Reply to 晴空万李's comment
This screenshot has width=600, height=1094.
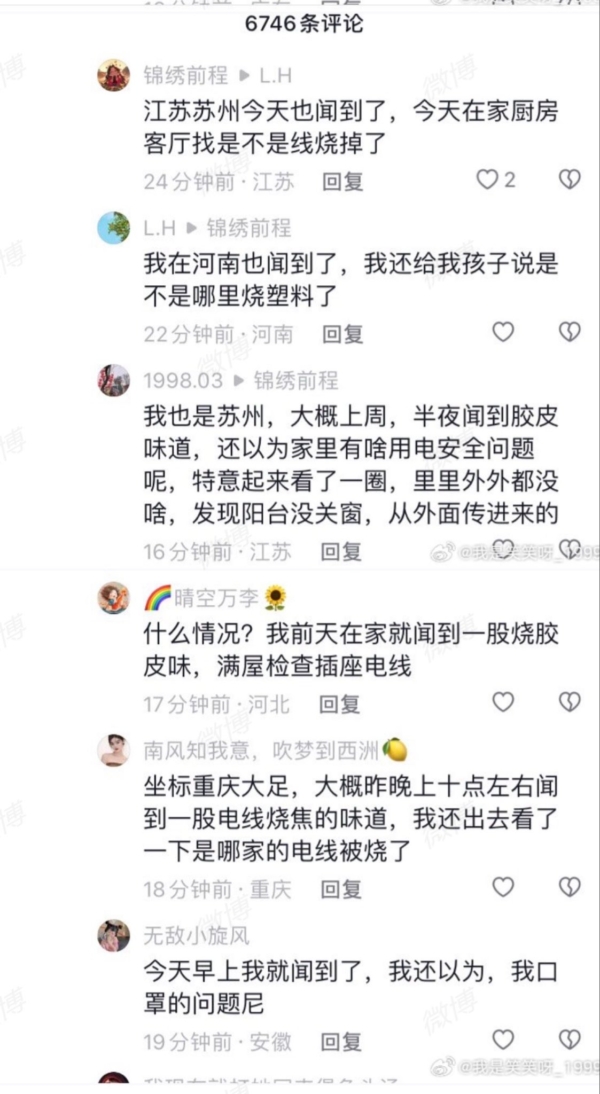(340, 704)
